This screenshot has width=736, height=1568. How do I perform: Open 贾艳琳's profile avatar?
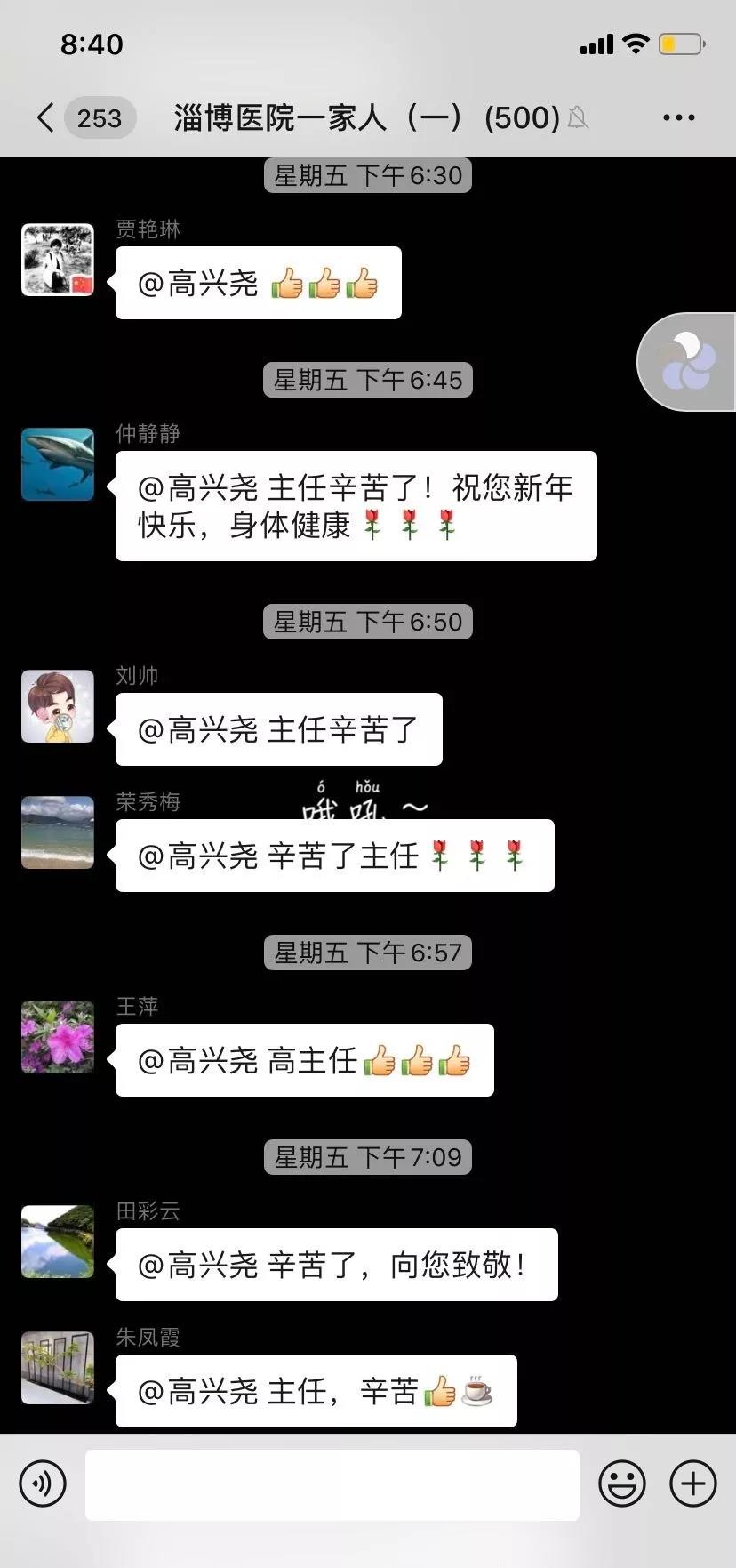click(x=58, y=260)
